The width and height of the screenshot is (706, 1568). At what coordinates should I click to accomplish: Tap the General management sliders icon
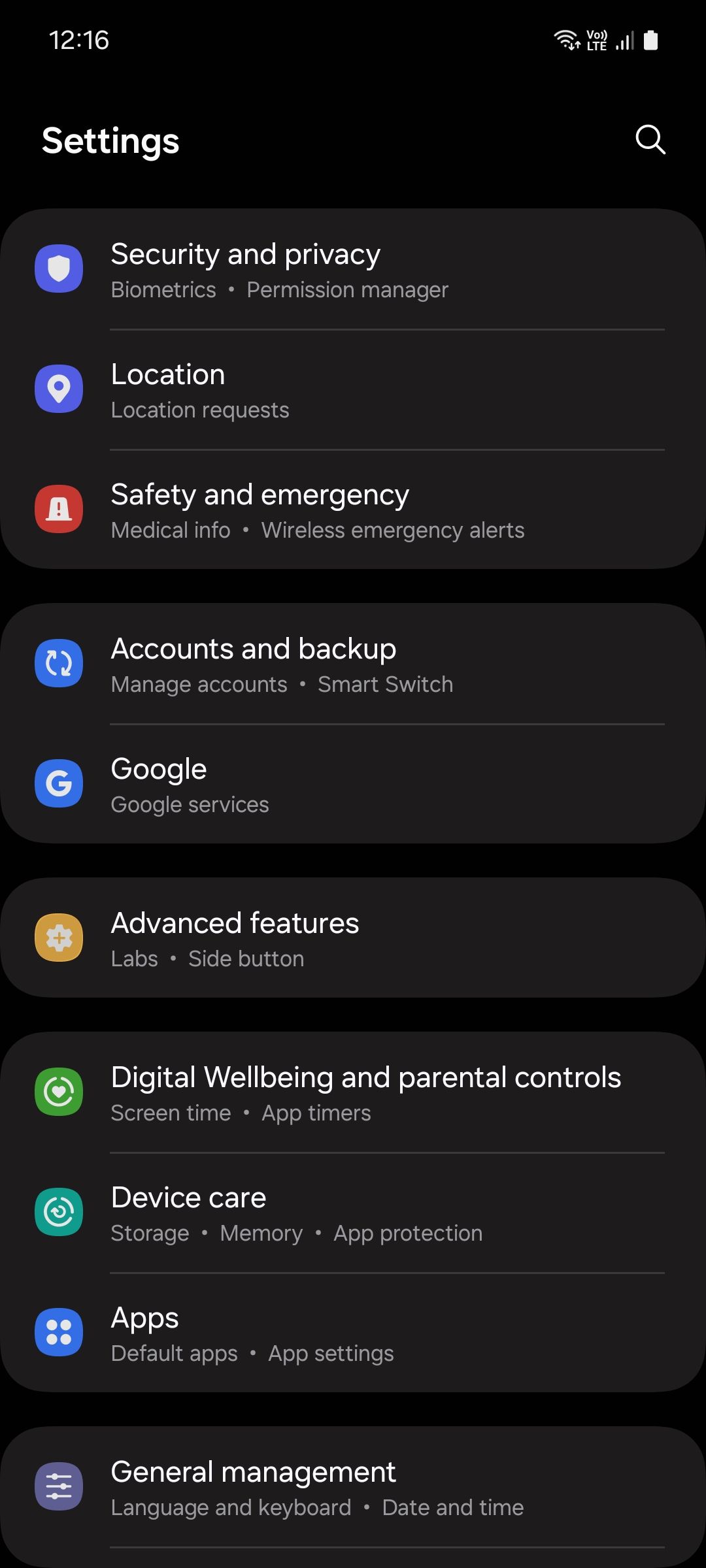tap(59, 1486)
